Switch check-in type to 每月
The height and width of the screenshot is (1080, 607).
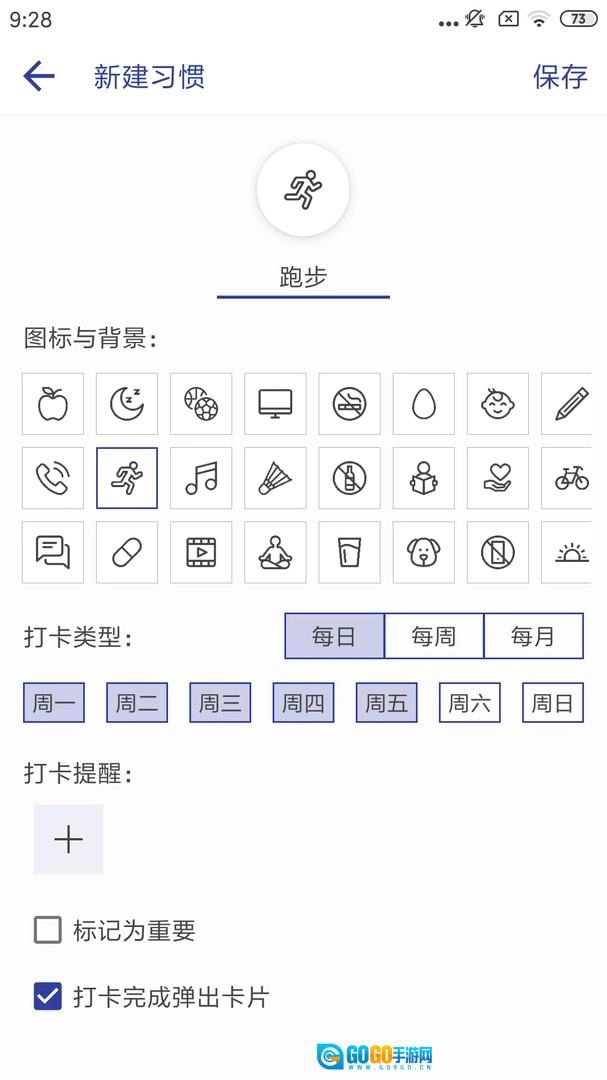coord(533,636)
